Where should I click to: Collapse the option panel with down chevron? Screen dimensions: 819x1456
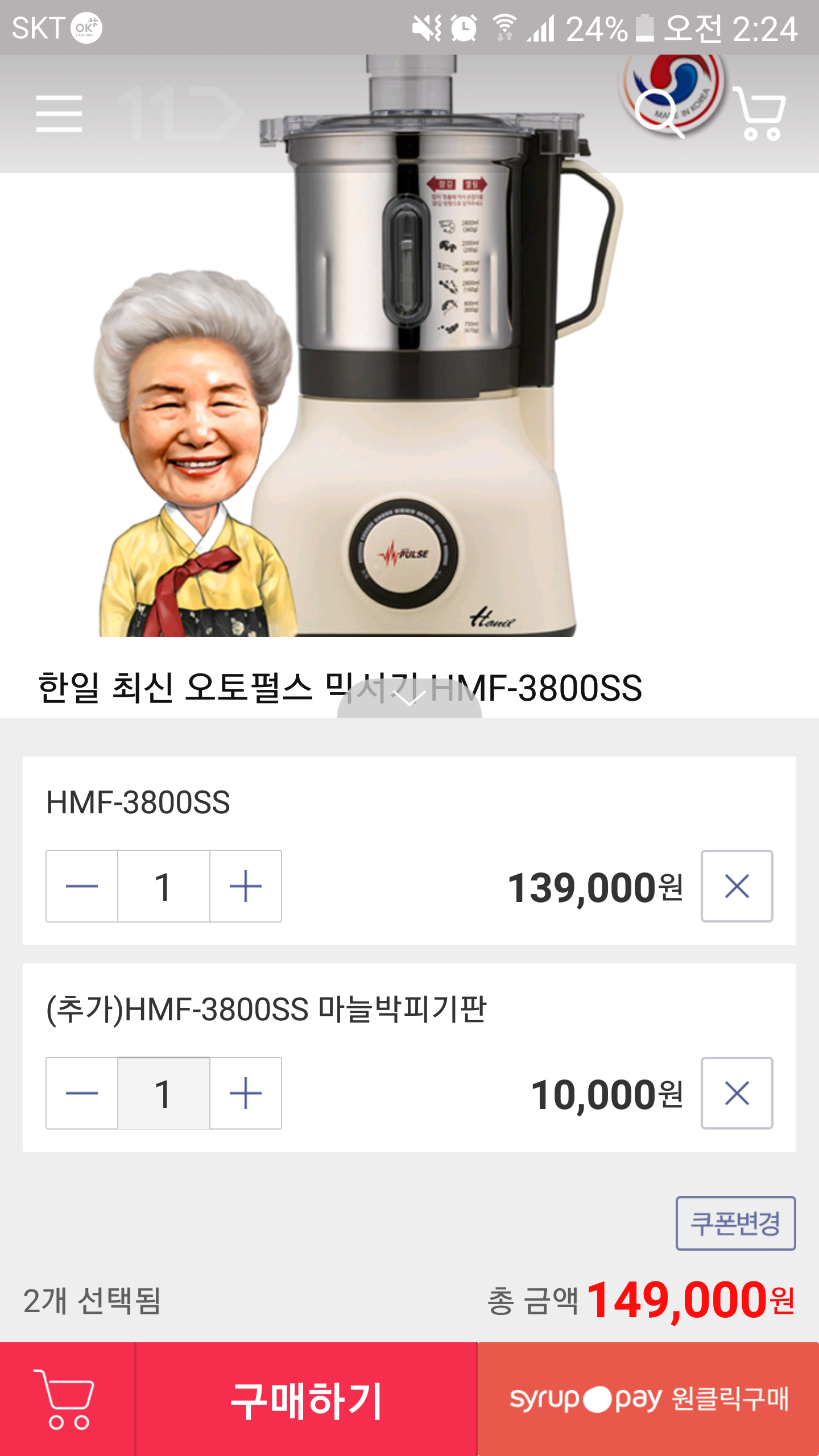tap(409, 697)
